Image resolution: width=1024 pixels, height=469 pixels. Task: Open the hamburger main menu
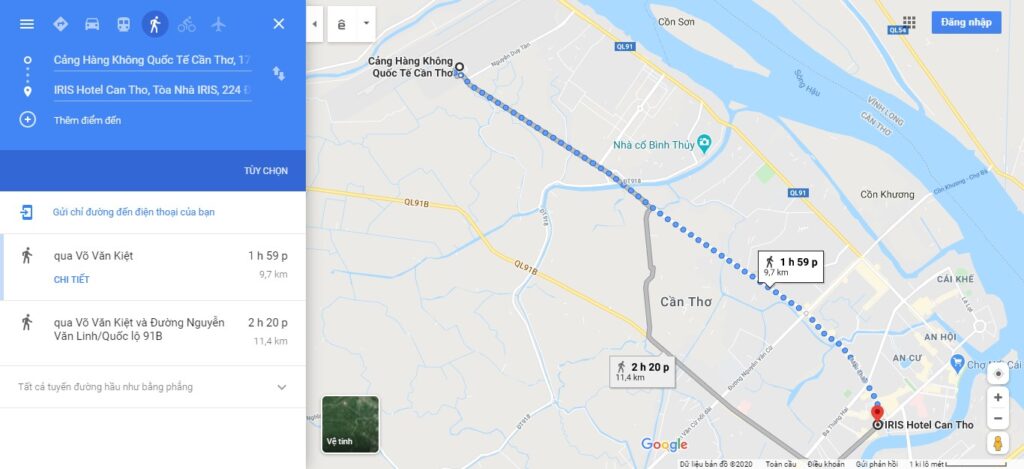27,23
